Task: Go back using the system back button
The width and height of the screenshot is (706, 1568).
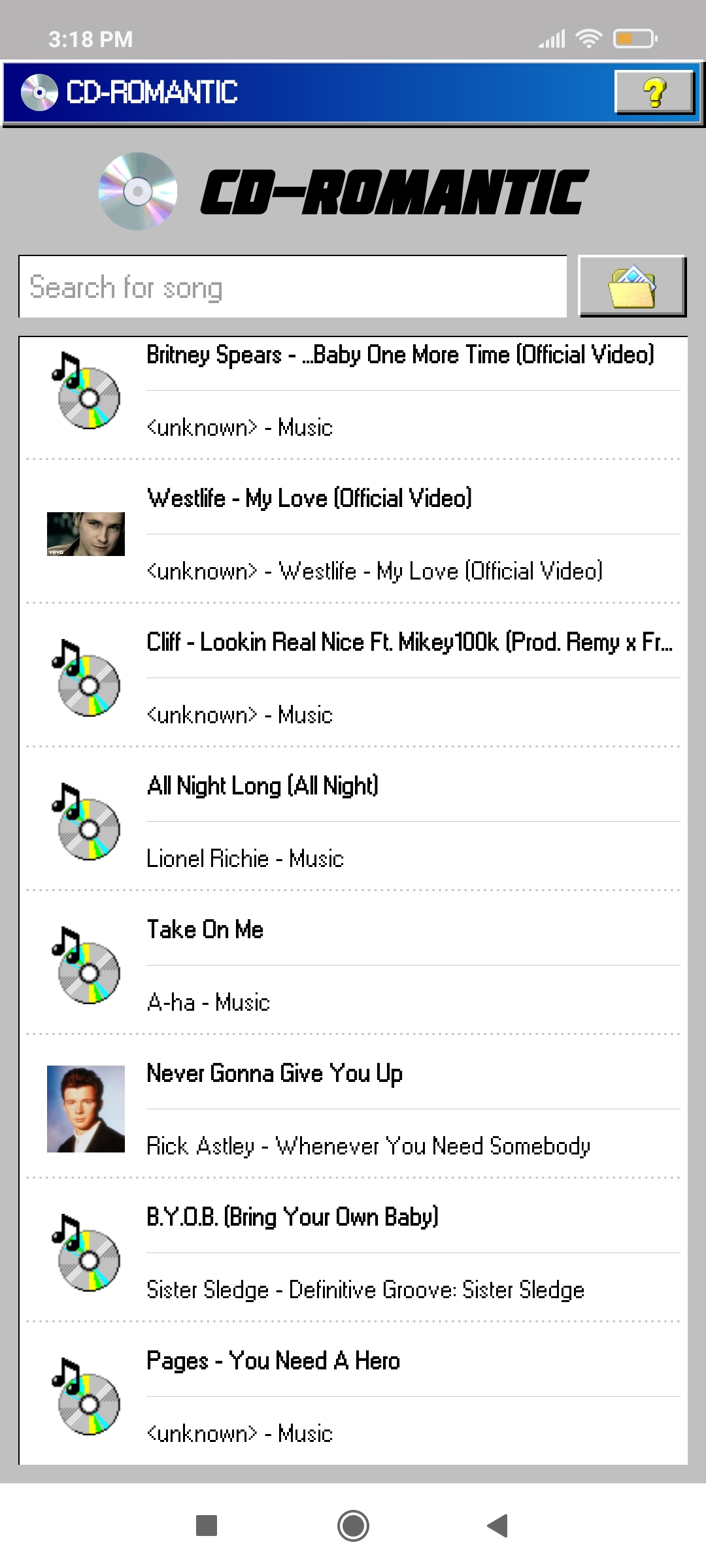Action: tap(498, 1526)
